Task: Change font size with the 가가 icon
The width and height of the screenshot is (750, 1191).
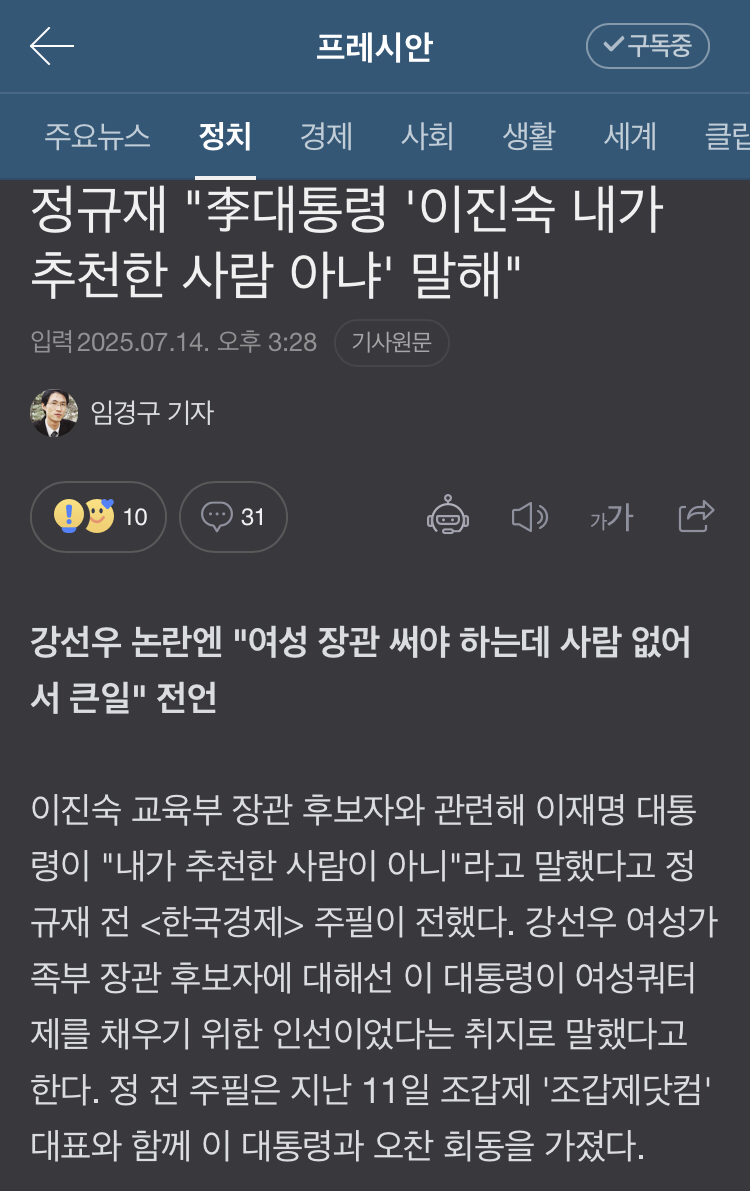Action: pos(611,517)
